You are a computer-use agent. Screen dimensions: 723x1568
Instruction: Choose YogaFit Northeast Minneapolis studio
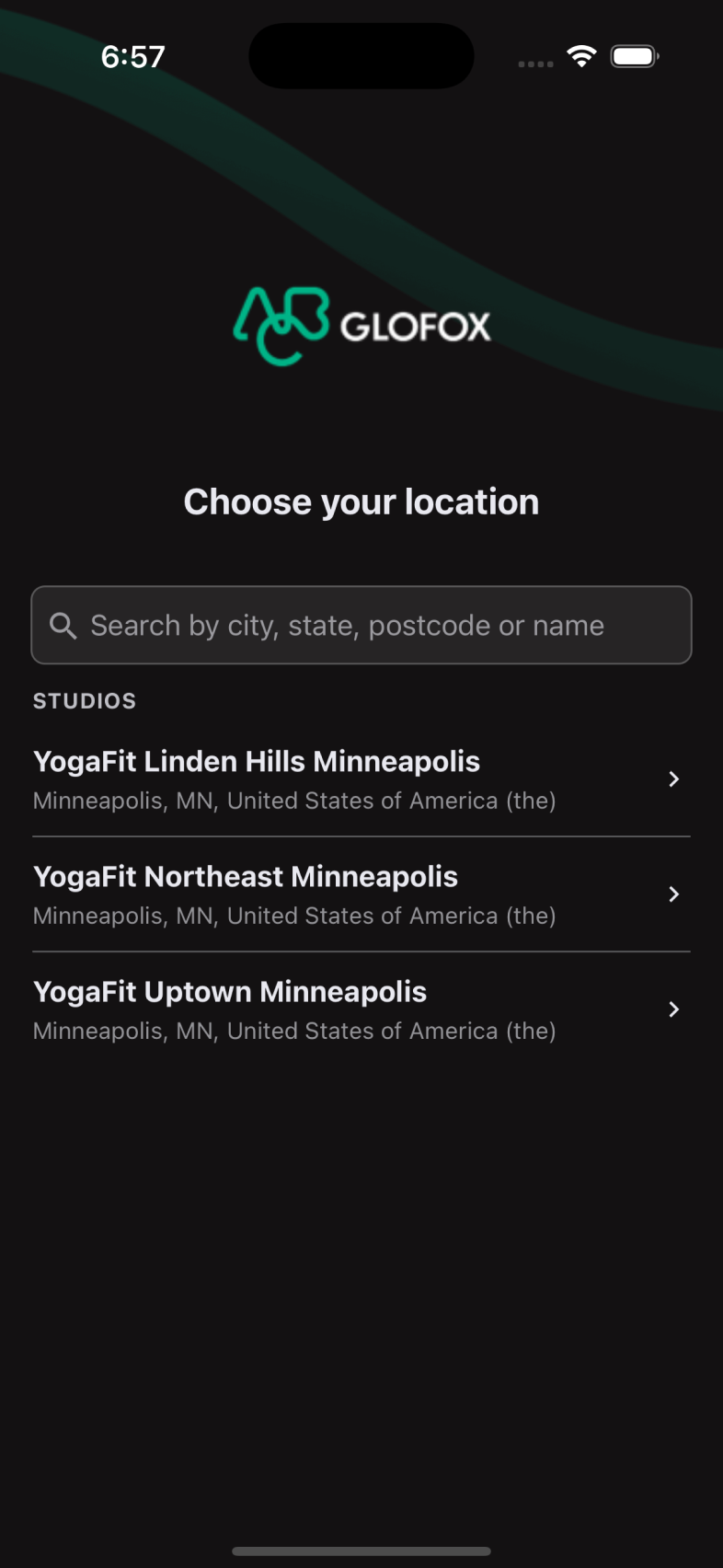[361, 894]
